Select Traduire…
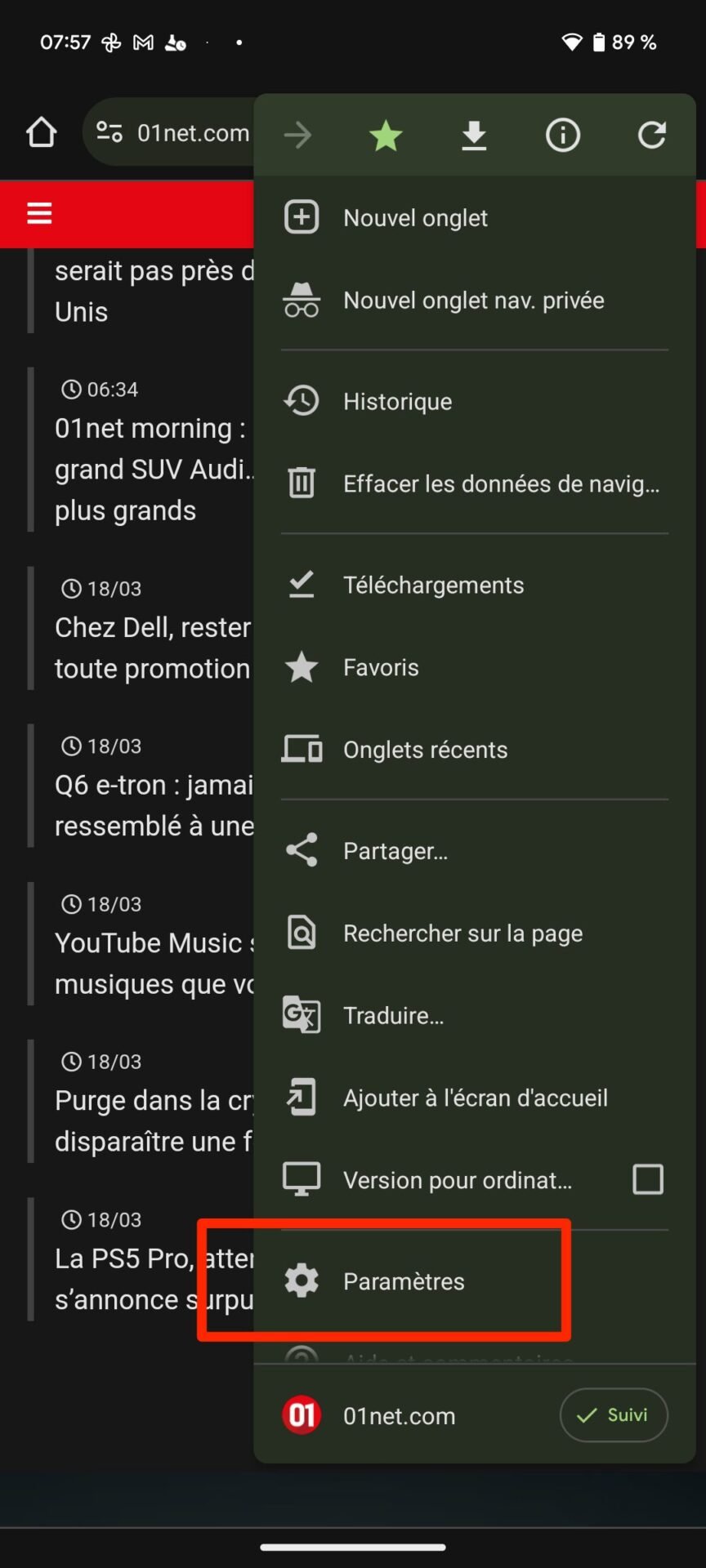The width and height of the screenshot is (706, 1568). click(474, 1016)
